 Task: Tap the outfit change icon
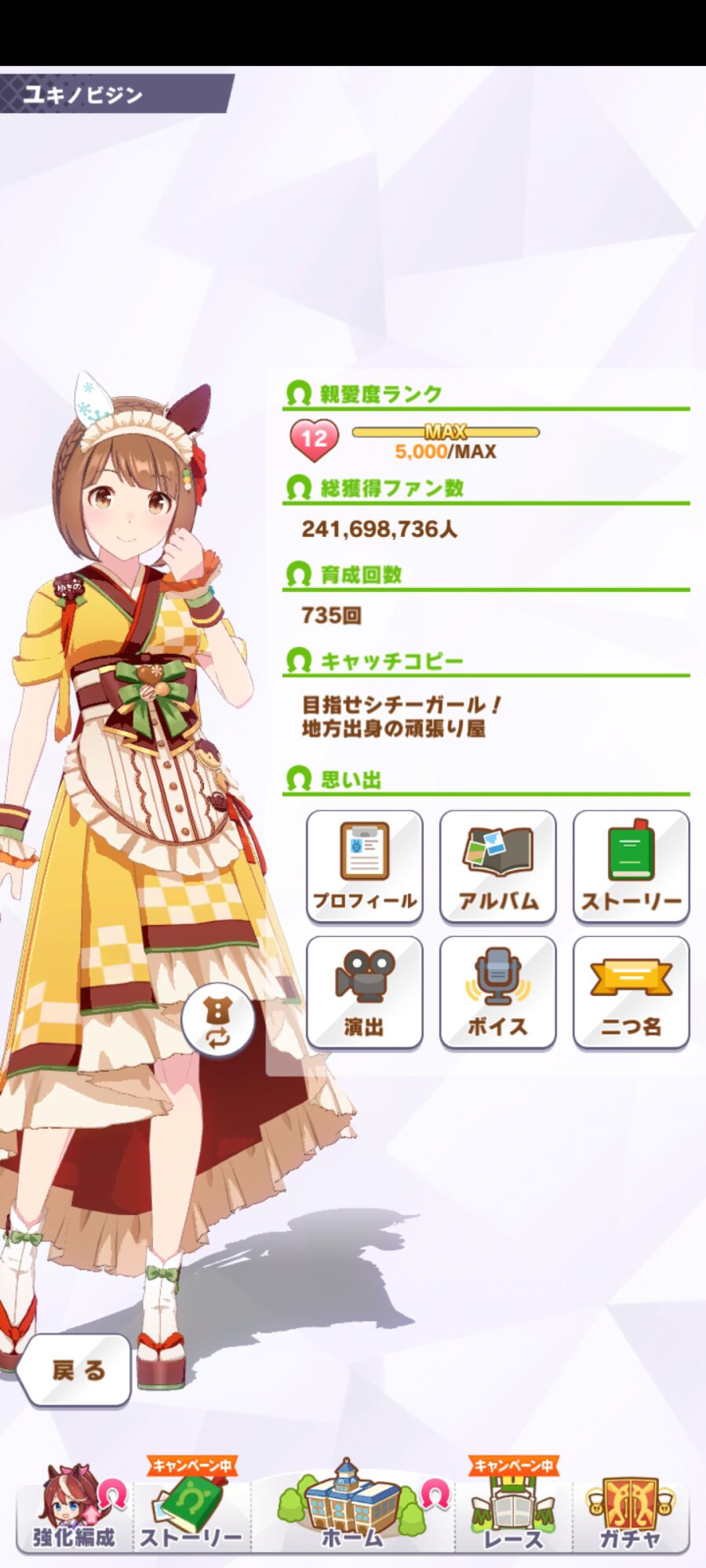[x=218, y=1020]
